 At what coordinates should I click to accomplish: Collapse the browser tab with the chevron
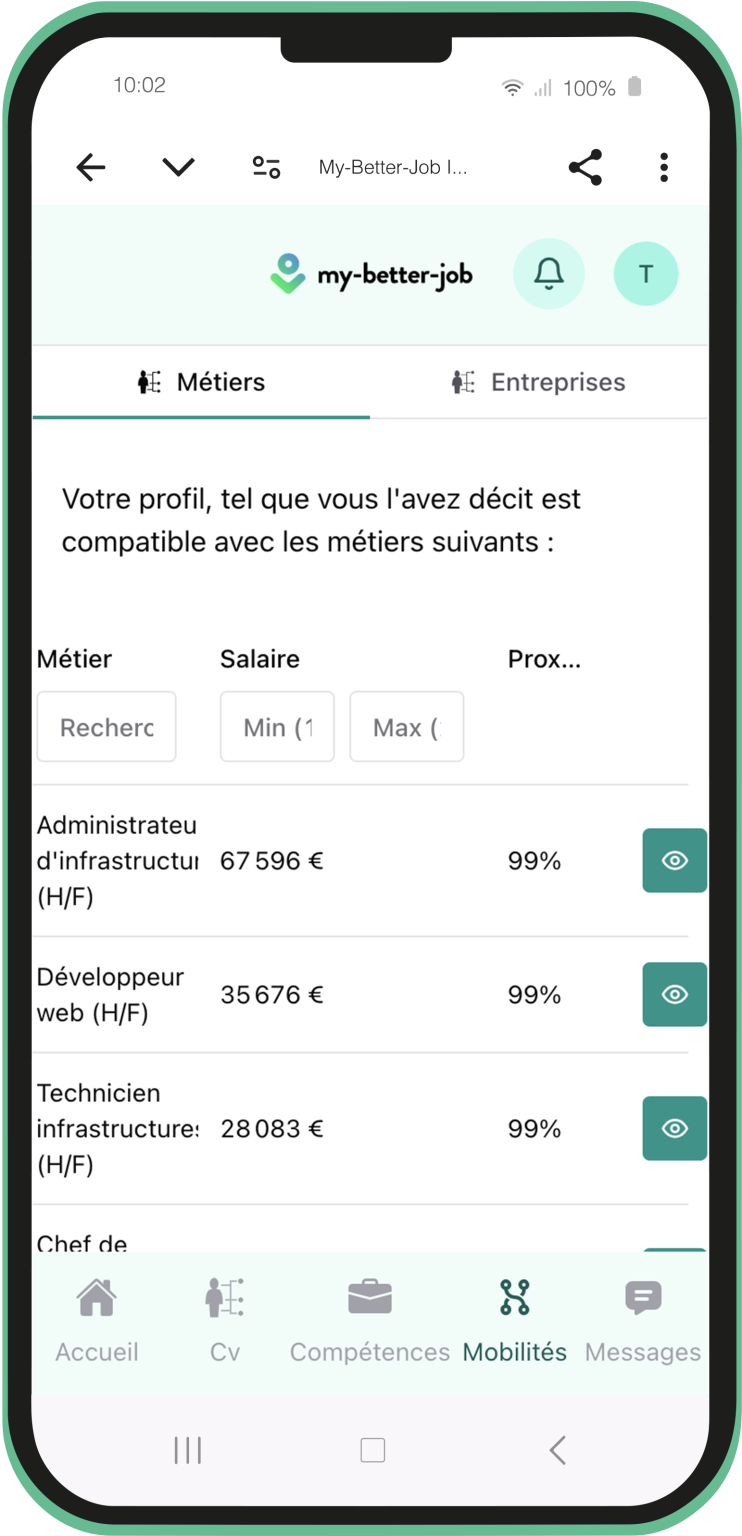tap(178, 167)
